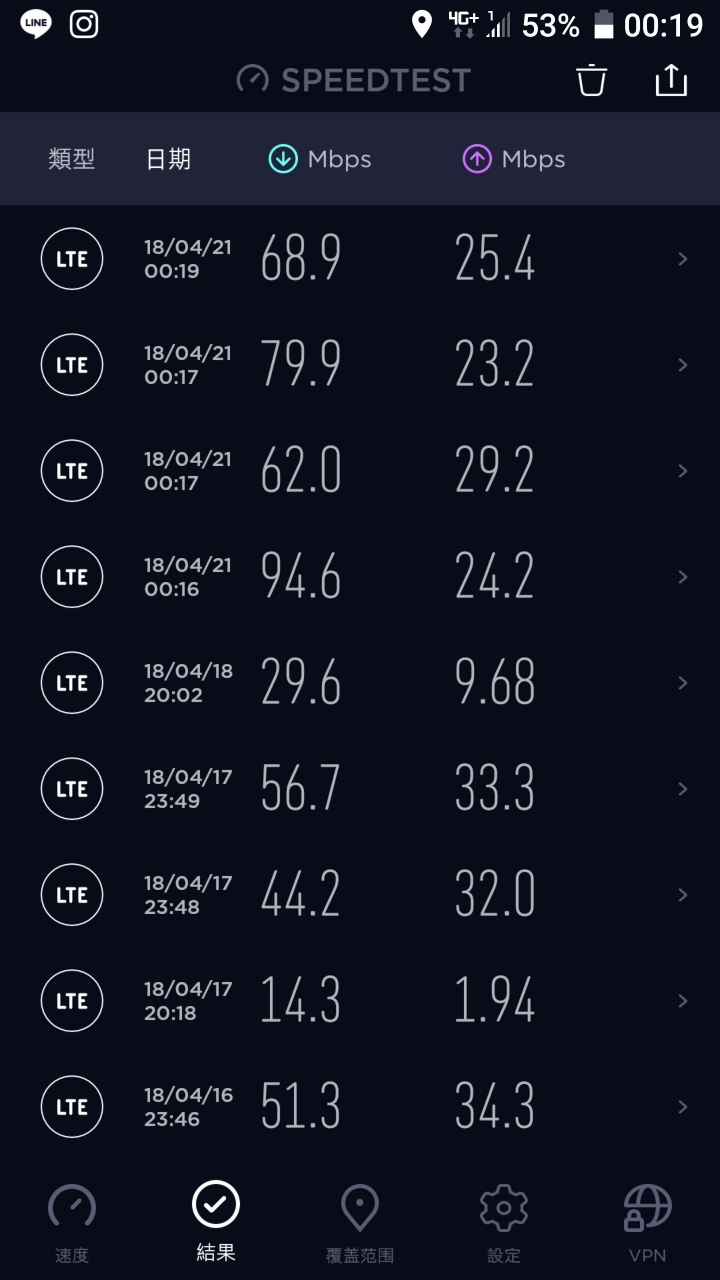Switch to the VPN tab
Image resolution: width=720 pixels, height=1280 pixels.
click(648, 1222)
